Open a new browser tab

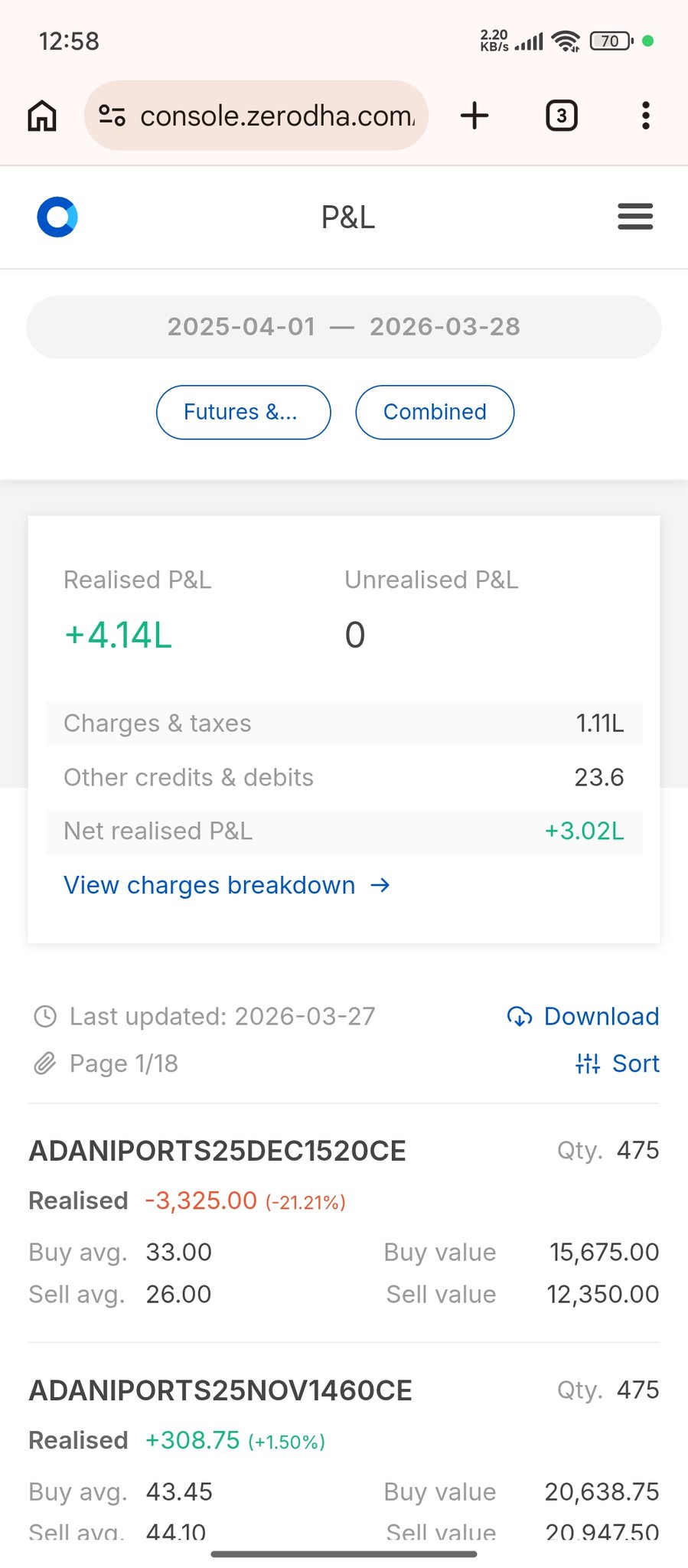coord(474,116)
